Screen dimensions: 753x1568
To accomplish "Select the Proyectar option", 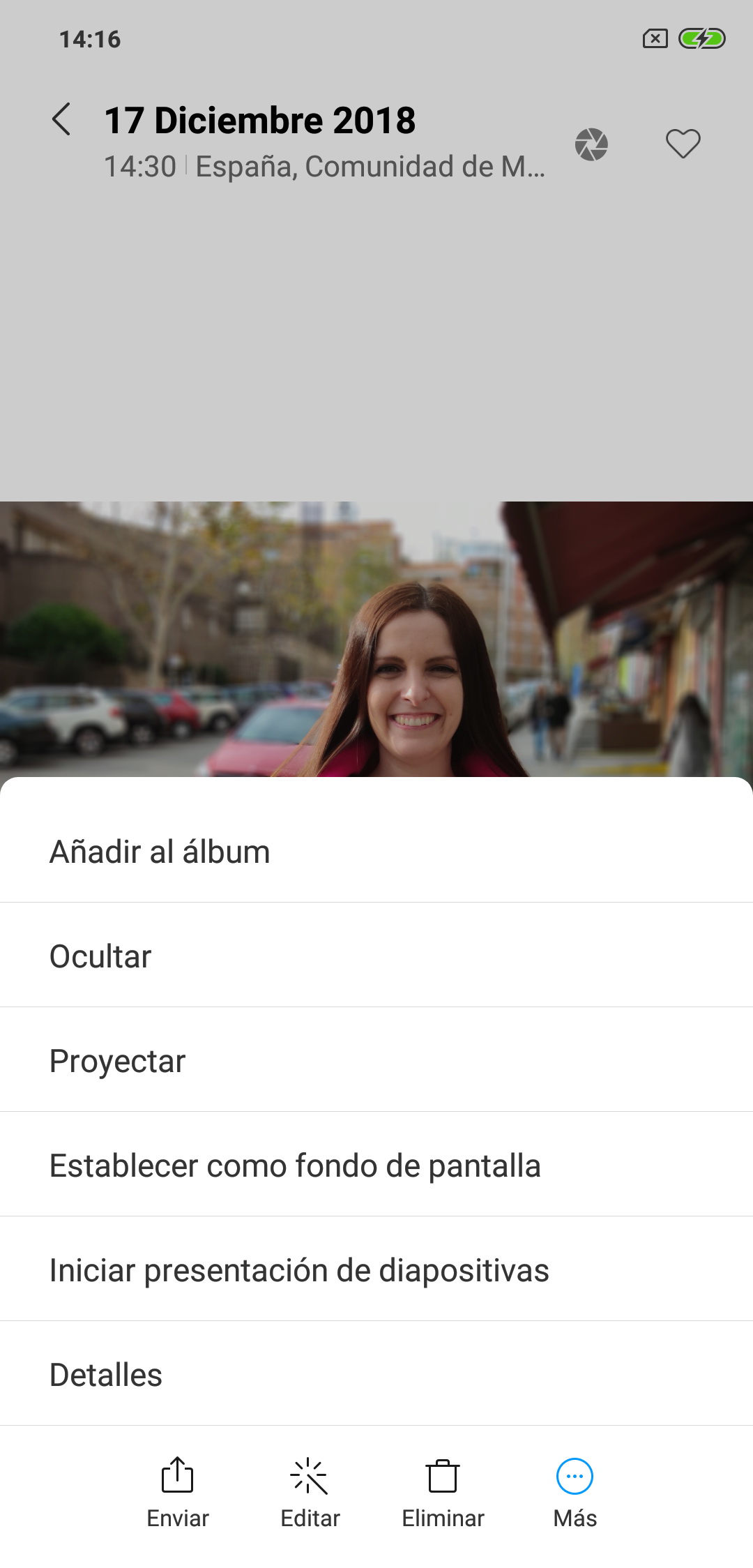I will tap(117, 1061).
